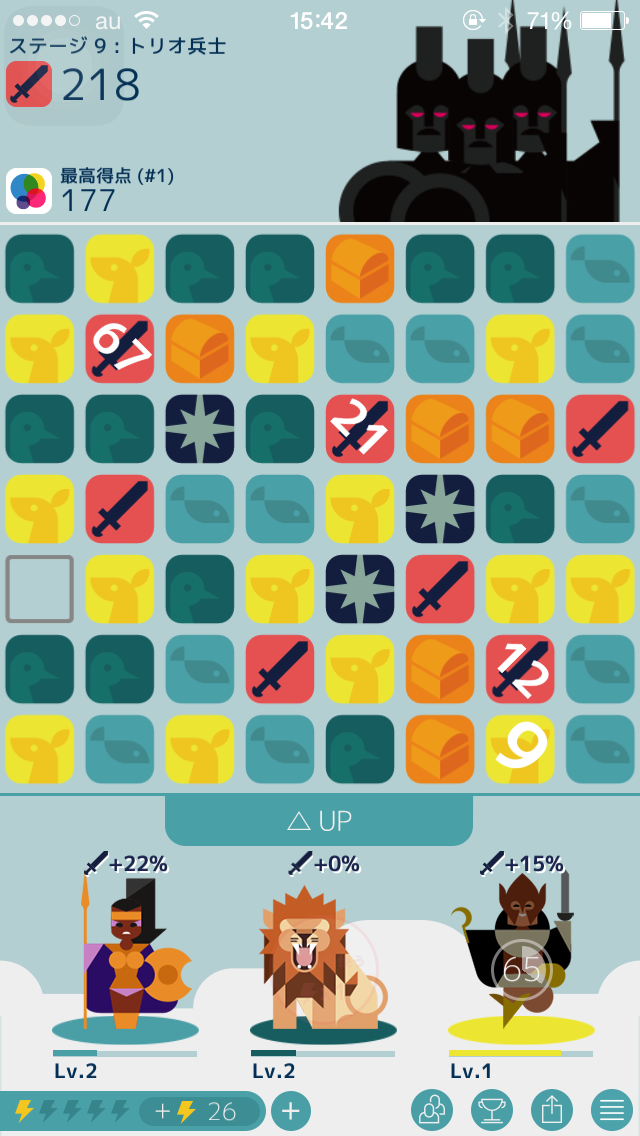Screen dimensions: 640x1136
Task: Tap the sword tile numbered 12
Action: [x=520, y=669]
